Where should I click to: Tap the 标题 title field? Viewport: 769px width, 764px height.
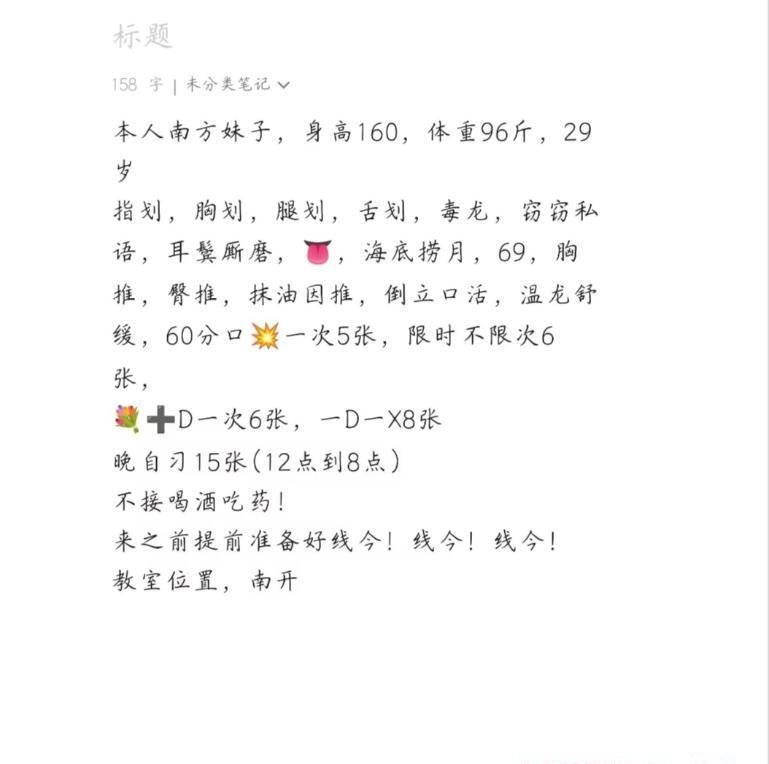143,36
